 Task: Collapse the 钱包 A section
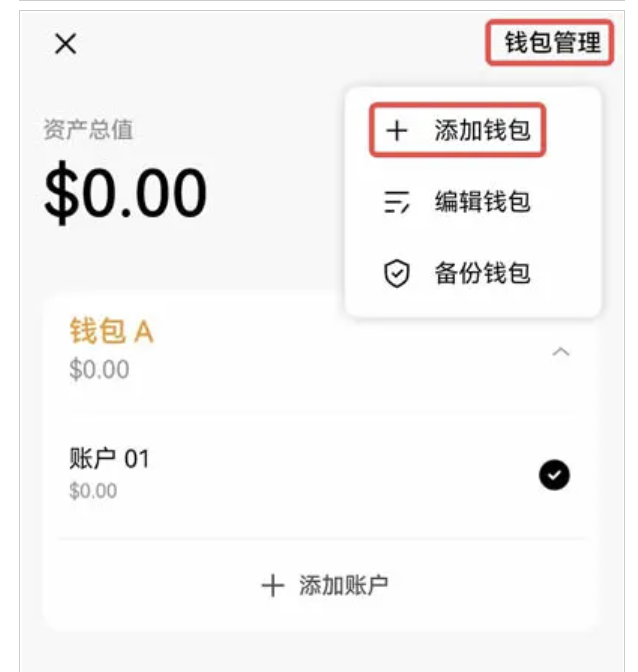[561, 352]
